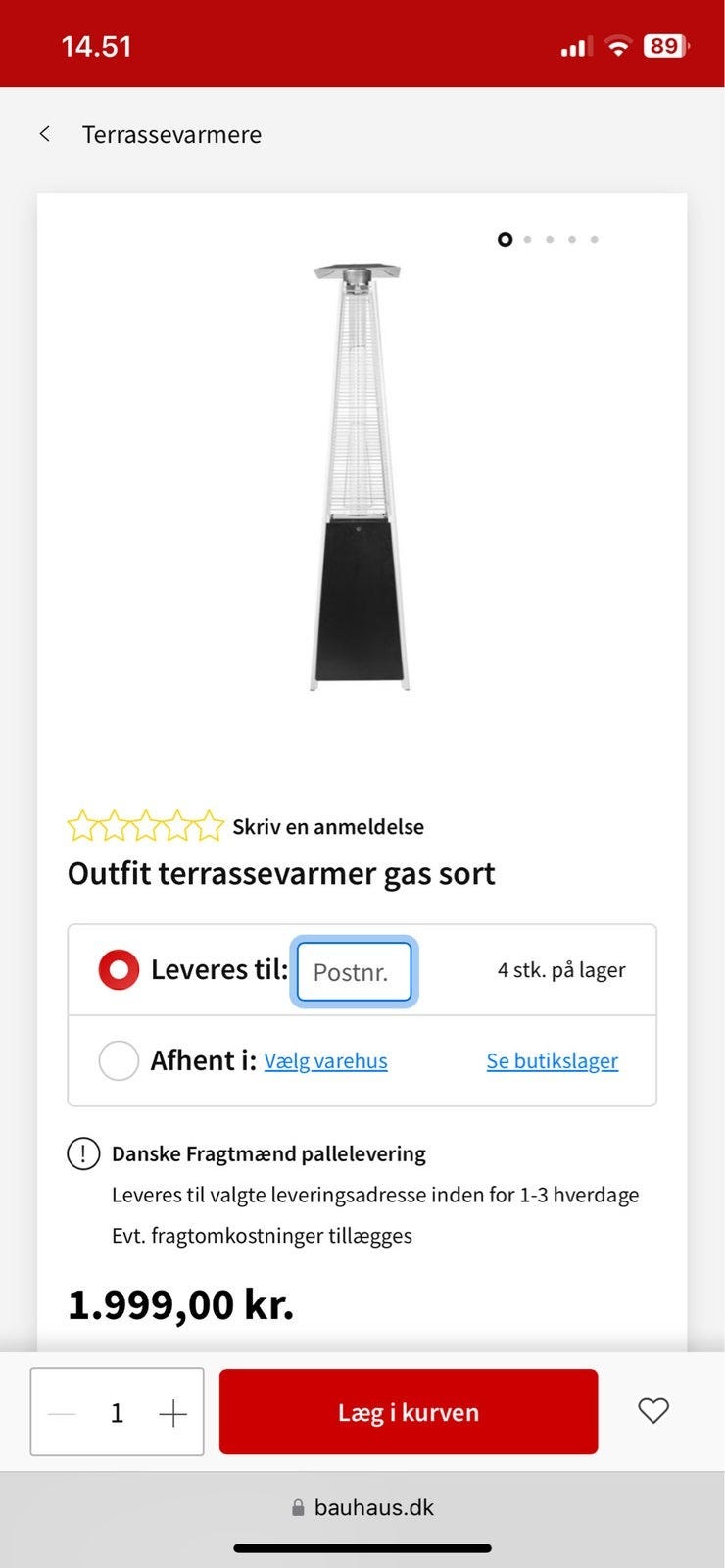Tap 'Skriv en anmeldelse' to review
Screen dimensions: 725x1568
click(327, 826)
